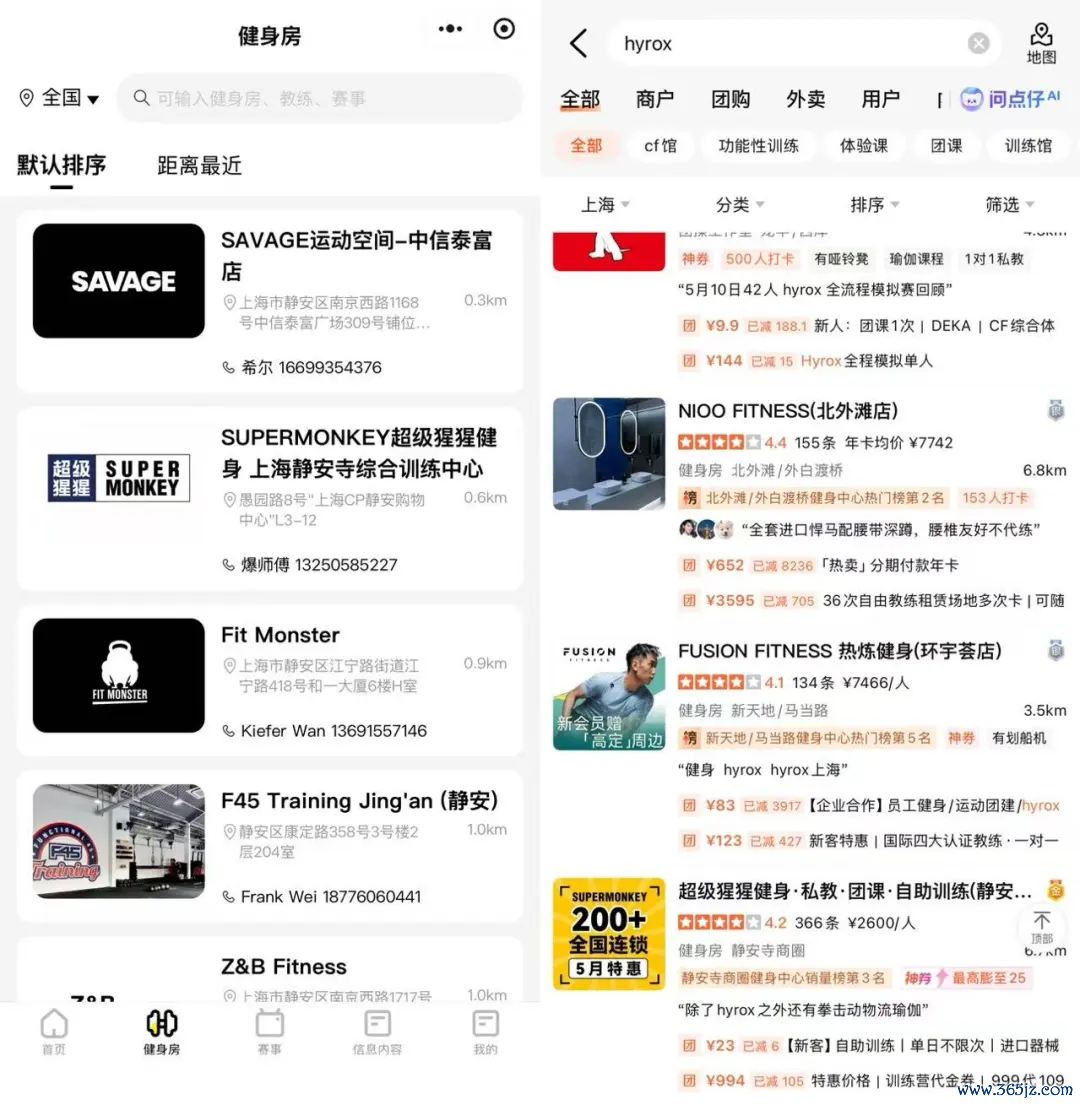Clear the hyrox search text
This screenshot has height=1105, width=1080.
(978, 44)
